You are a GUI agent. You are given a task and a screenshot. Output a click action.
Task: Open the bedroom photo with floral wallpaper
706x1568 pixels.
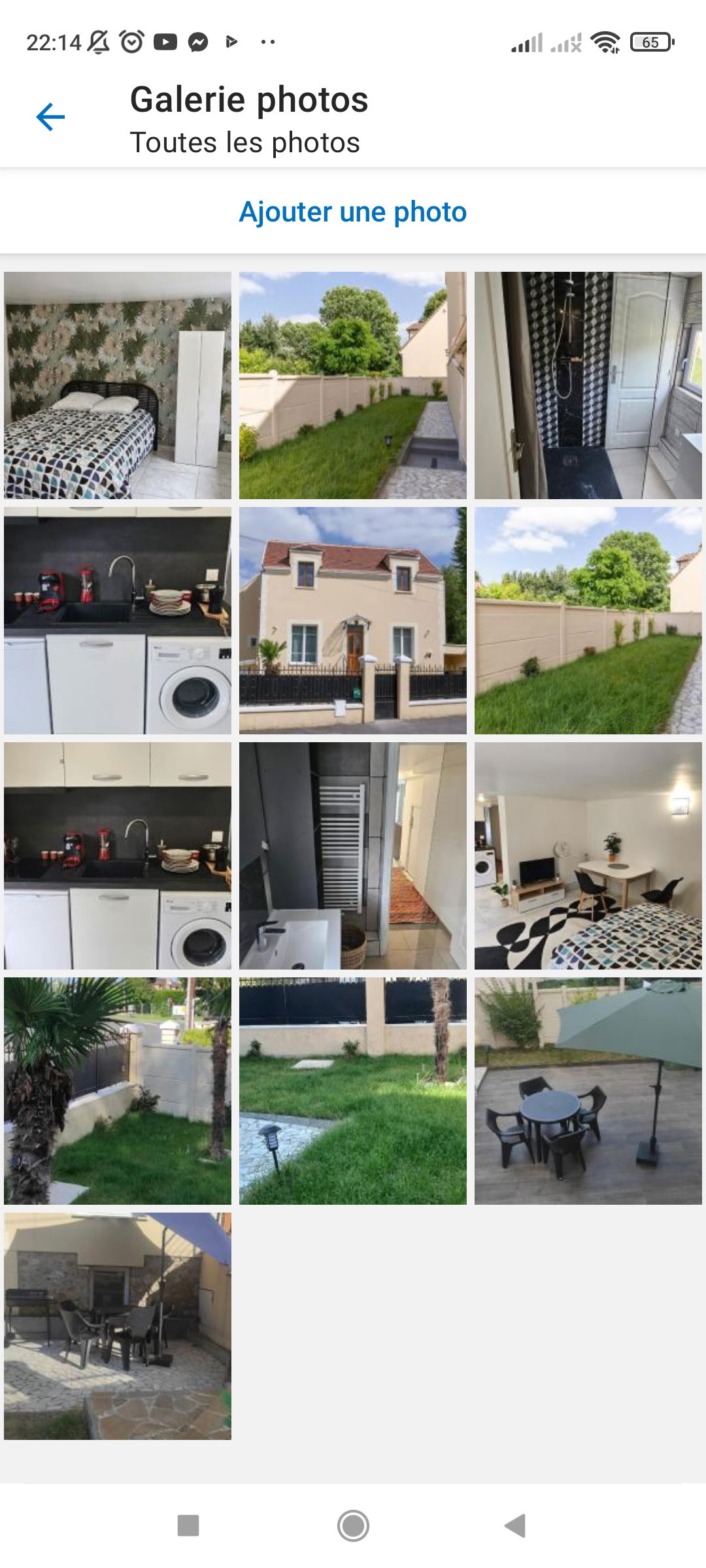[x=118, y=385]
